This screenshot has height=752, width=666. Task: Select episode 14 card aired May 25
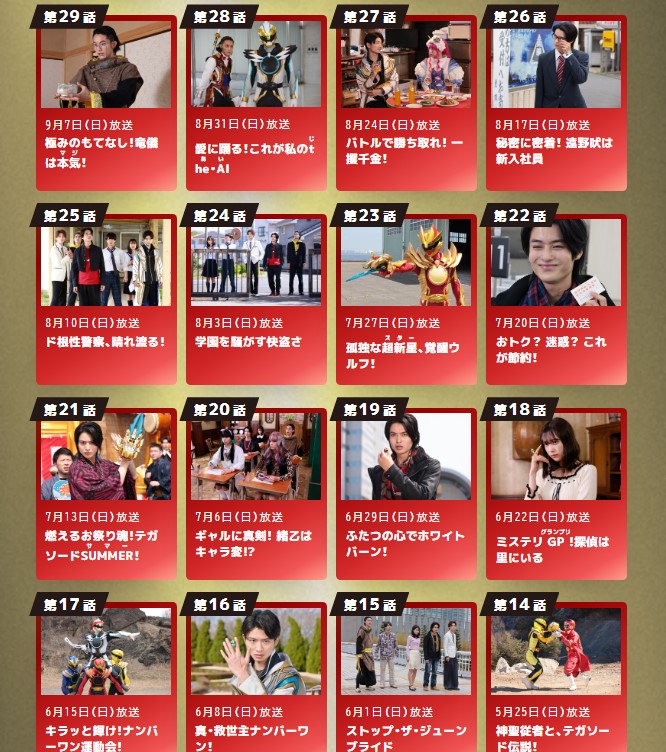coord(556,680)
